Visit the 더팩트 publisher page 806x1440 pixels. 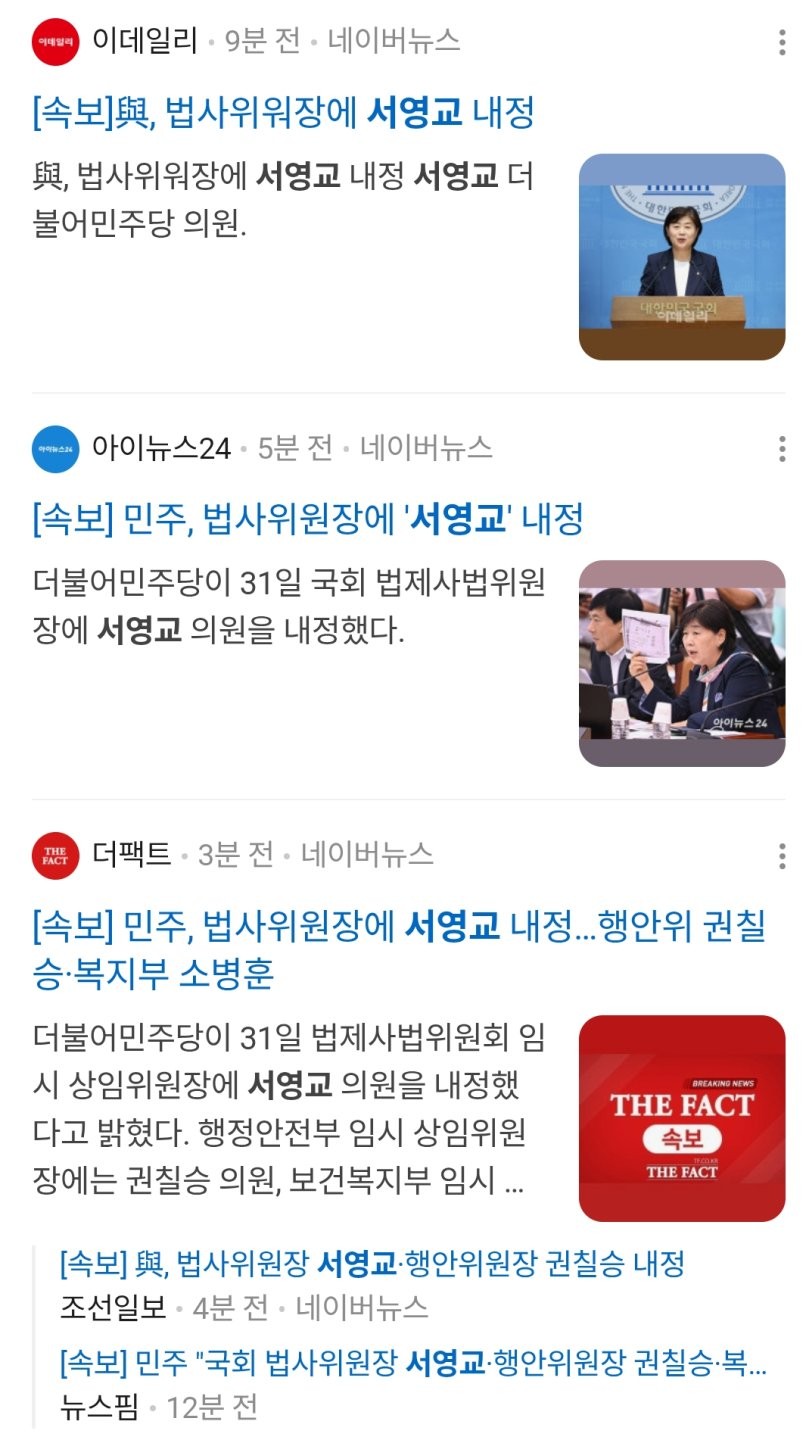tap(131, 855)
